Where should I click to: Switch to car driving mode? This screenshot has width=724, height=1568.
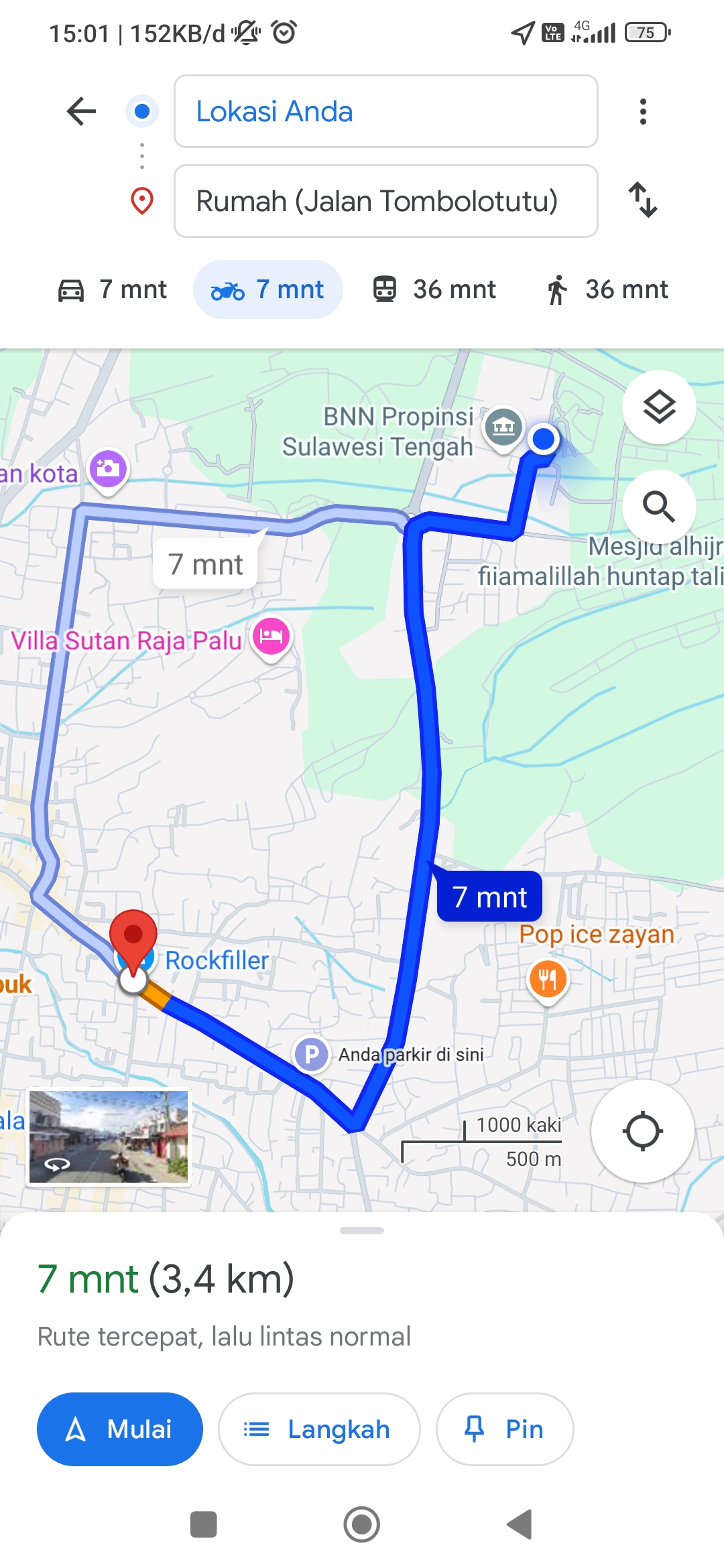pos(113,289)
